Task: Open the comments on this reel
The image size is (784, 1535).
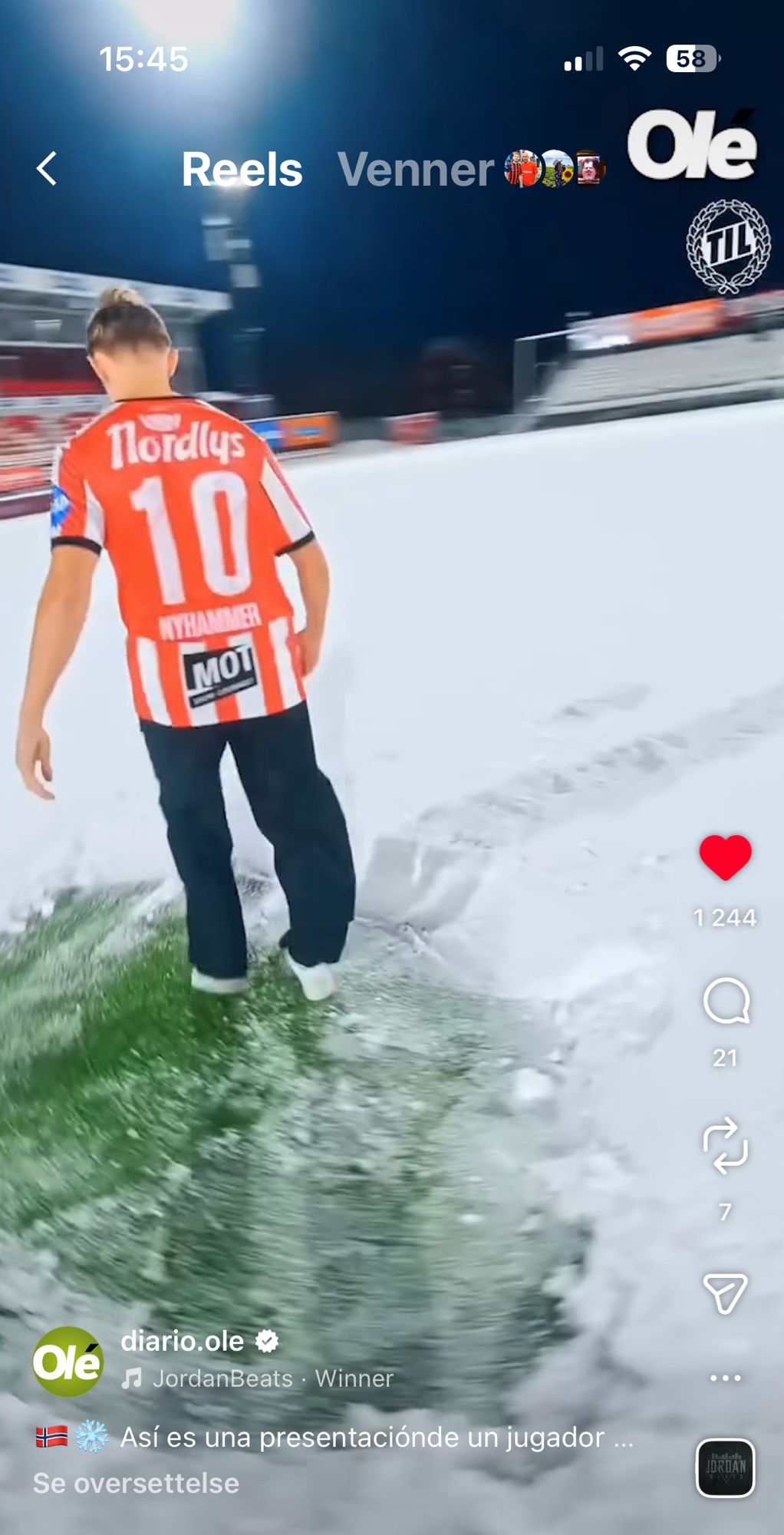Action: (725, 1002)
